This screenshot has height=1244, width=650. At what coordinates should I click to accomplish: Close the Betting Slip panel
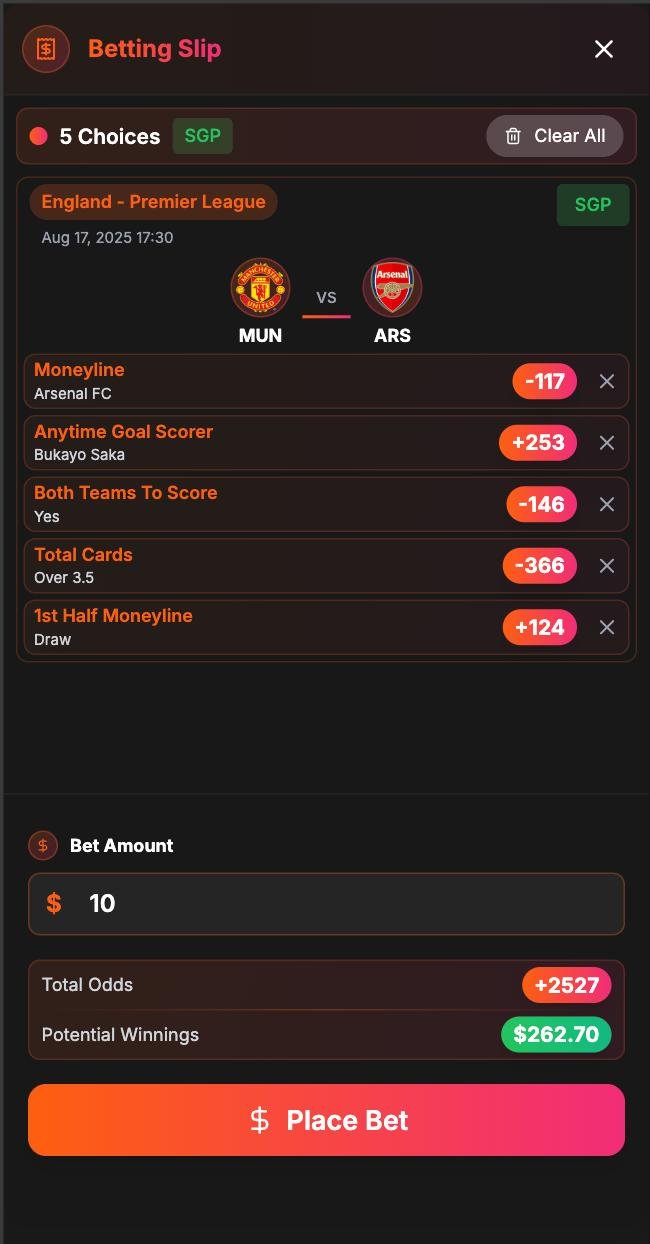point(604,49)
